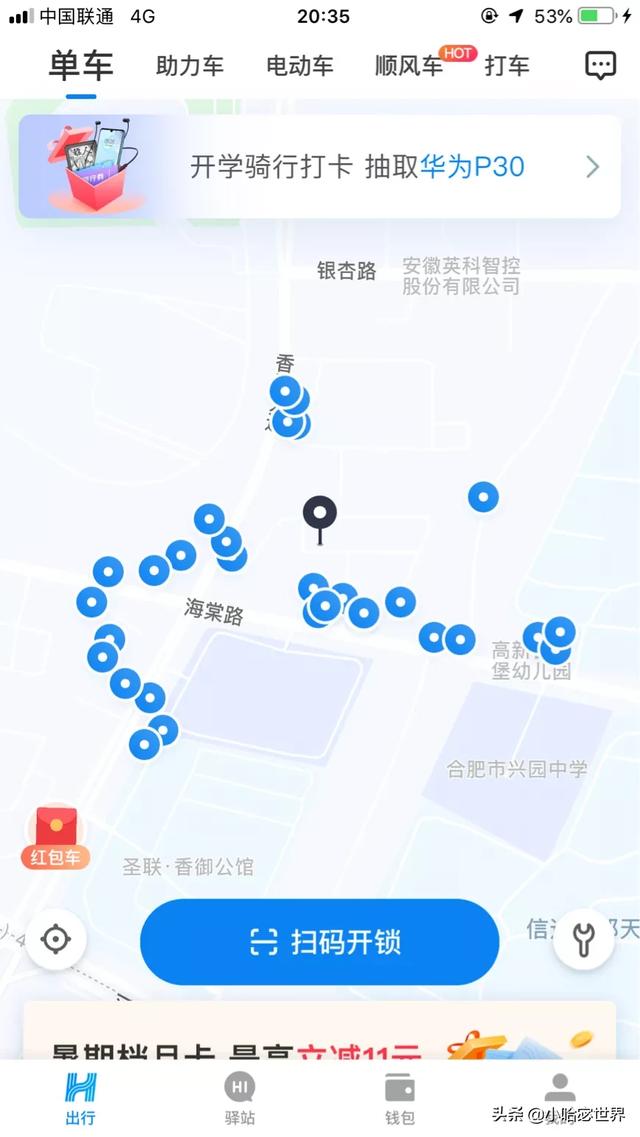Select the bike marker near 银杏路
The image size is (640, 1137).
pyautogui.click(x=286, y=391)
